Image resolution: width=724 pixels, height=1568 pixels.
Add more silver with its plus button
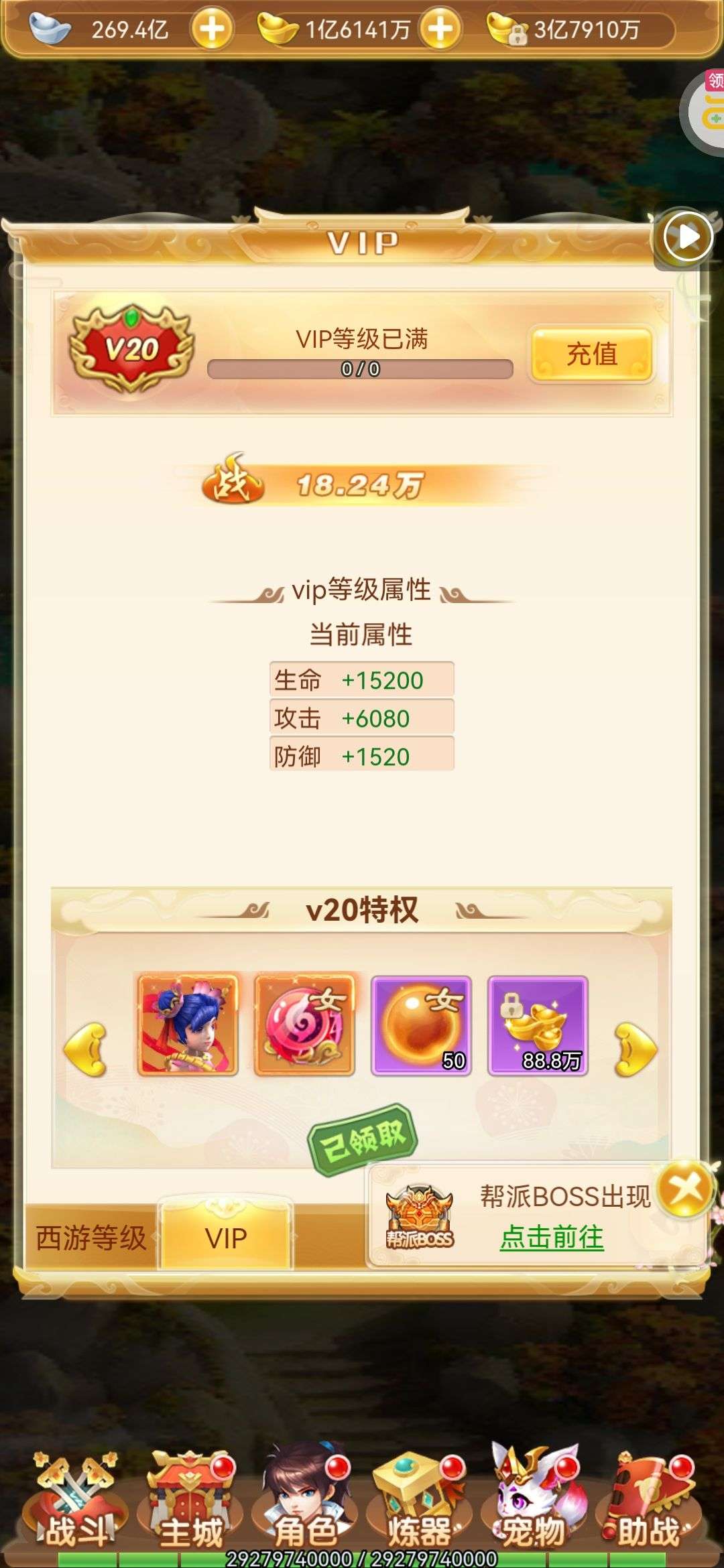[212, 29]
